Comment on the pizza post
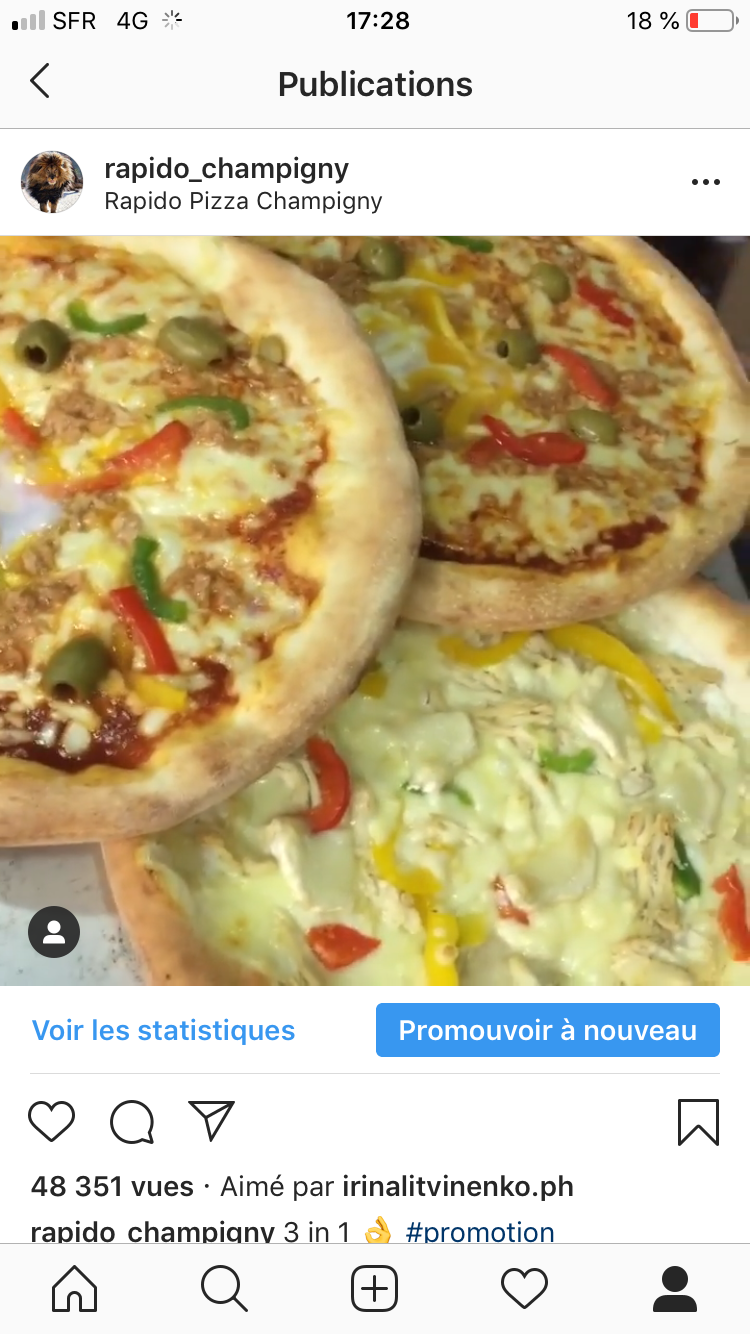The image size is (750, 1334). tap(132, 1122)
